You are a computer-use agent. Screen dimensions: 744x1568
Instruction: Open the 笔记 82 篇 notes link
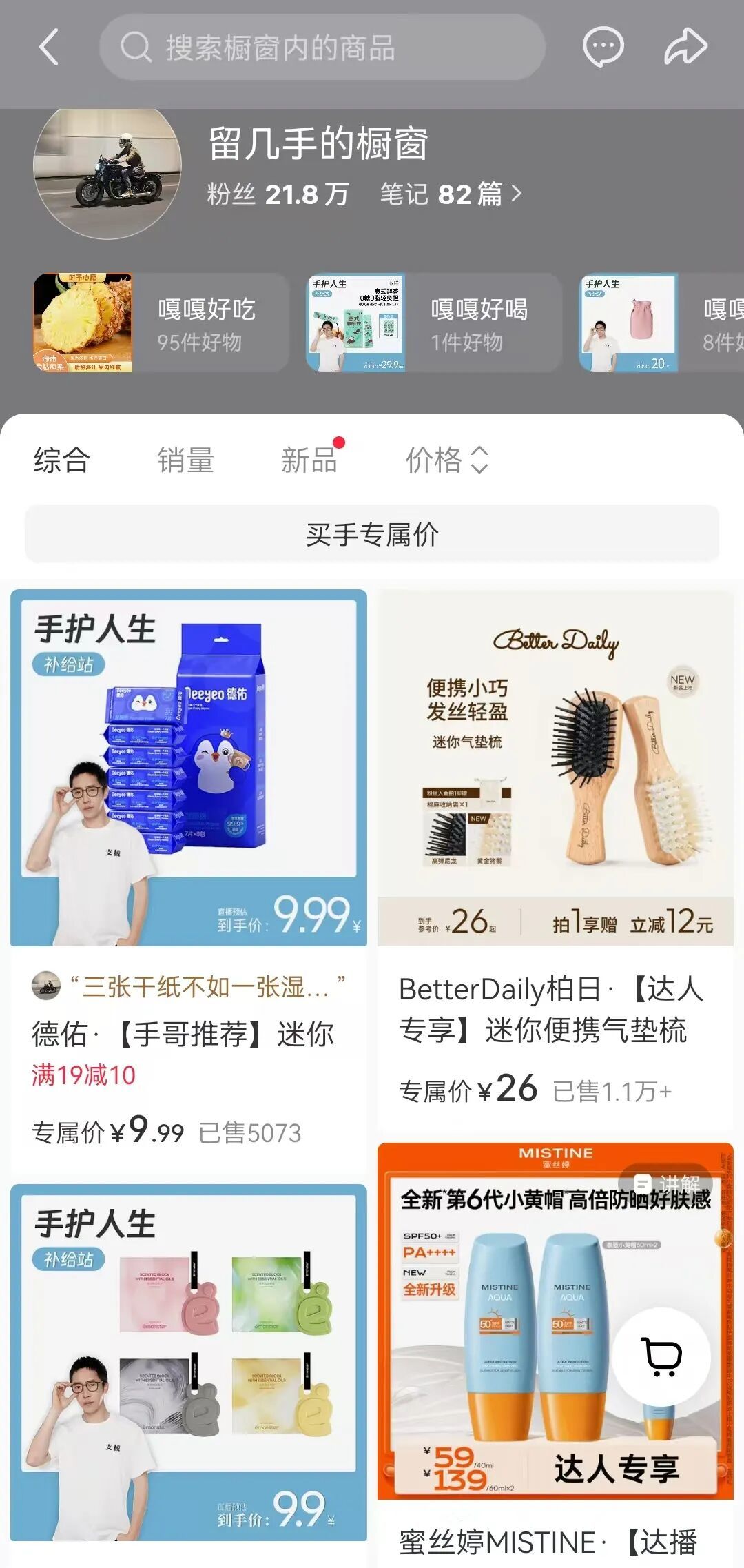coord(451,194)
